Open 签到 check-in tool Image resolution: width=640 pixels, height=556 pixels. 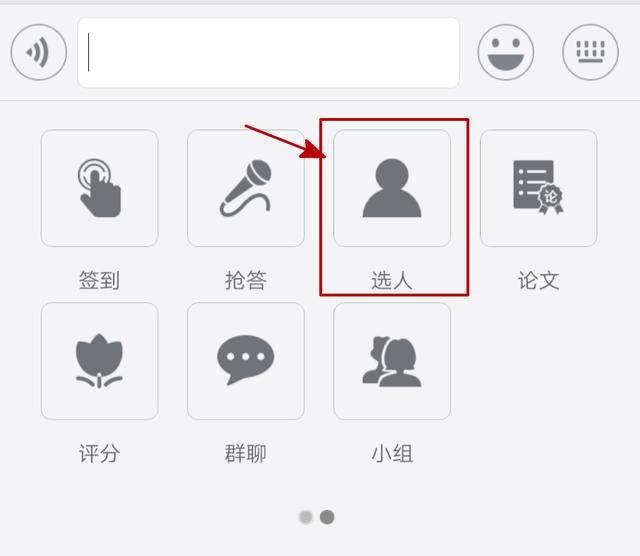(x=99, y=188)
